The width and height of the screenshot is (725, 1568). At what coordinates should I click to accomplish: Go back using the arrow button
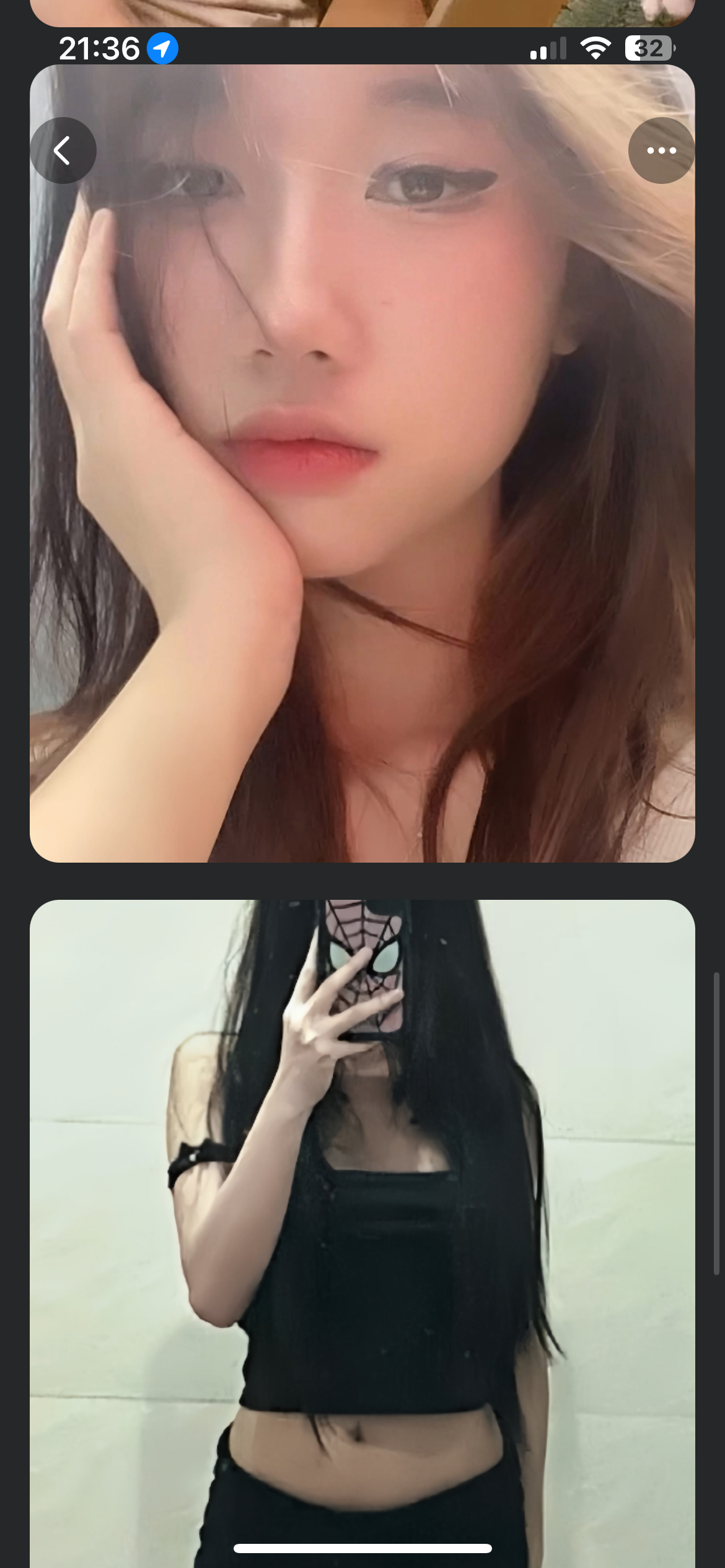[x=63, y=150]
